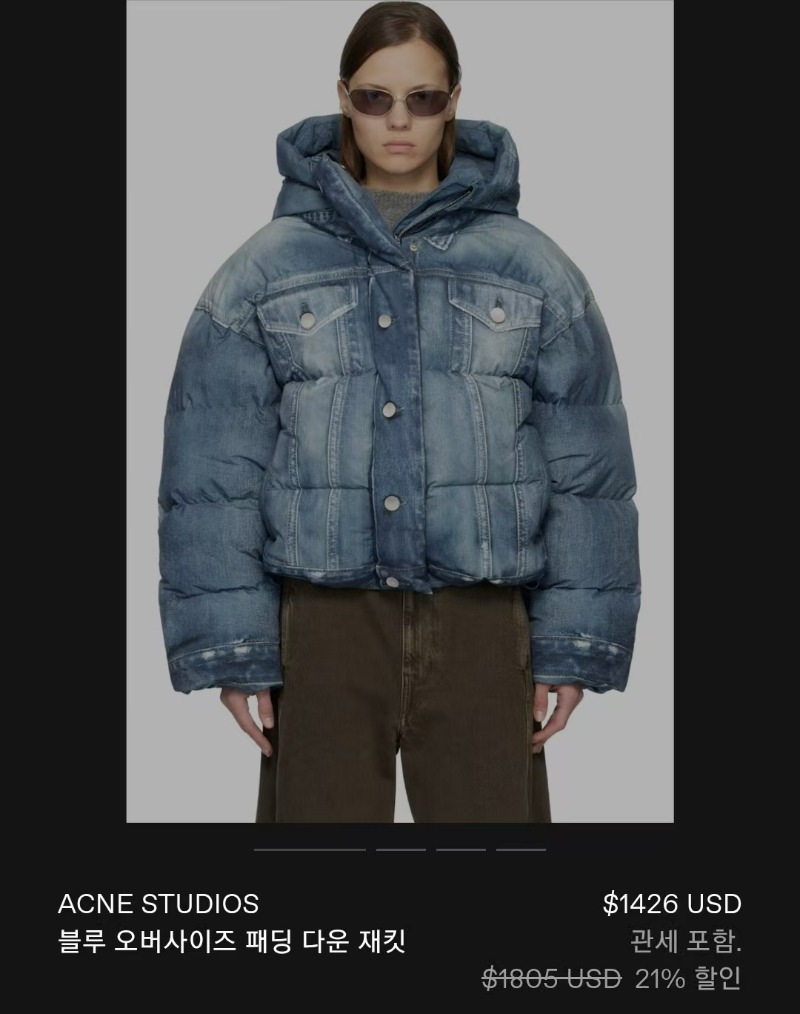Screen dimensions: 800x1014
Task: Open the denim puffer jacket photo
Action: 400,410
